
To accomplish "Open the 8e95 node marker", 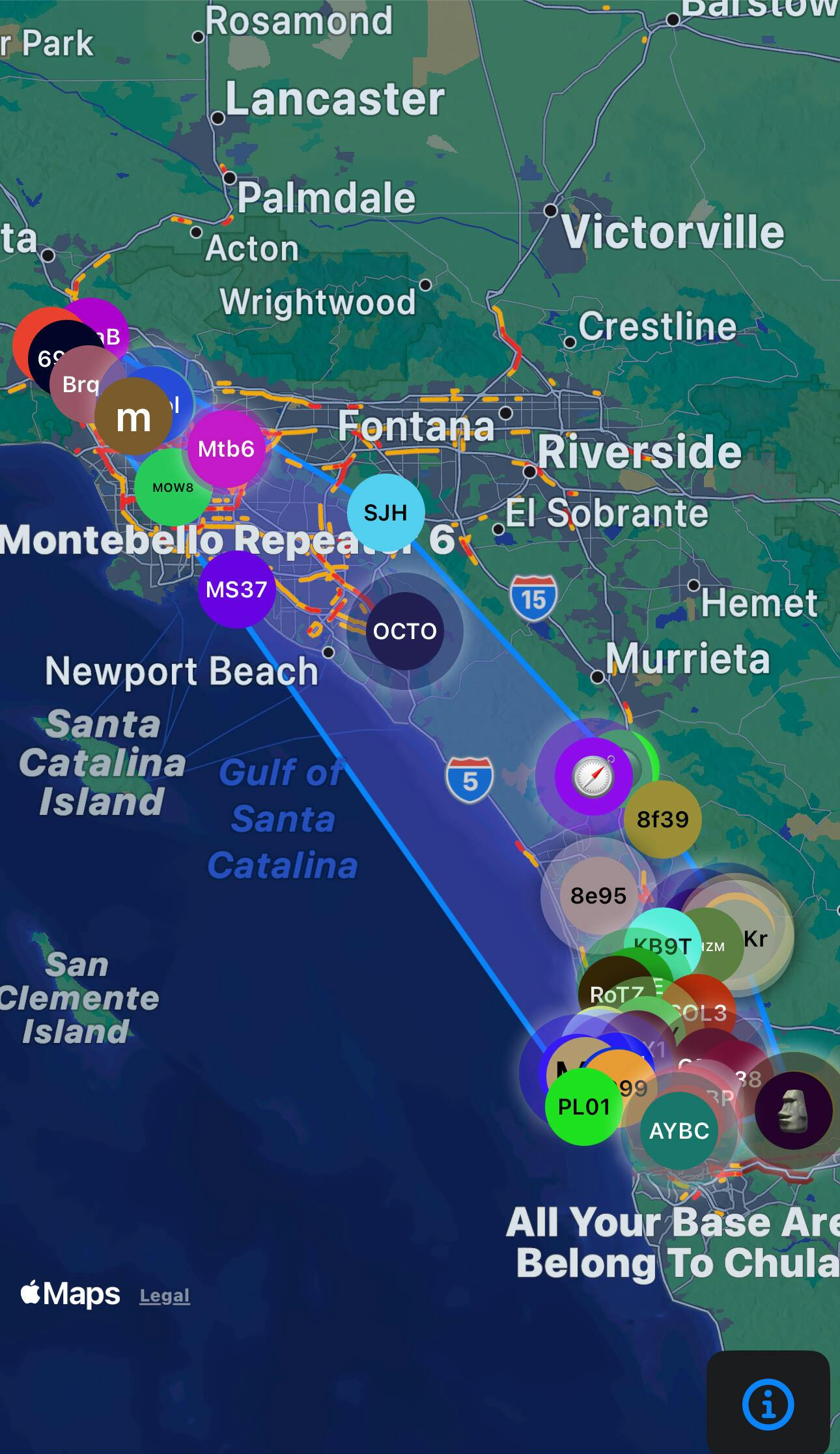I will click(x=598, y=896).
